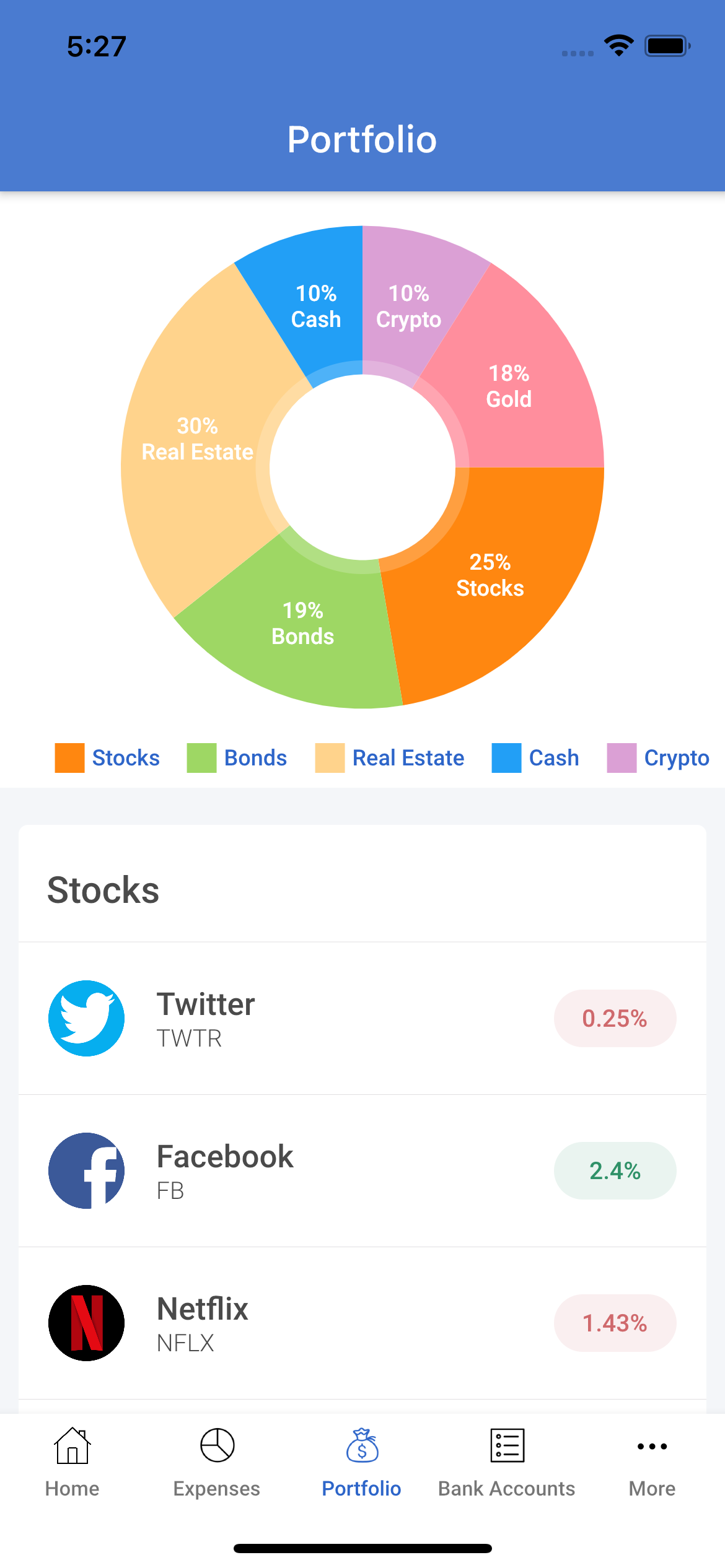Go to the Bank Accounts tab
Screen dimensions: 725x1568
click(507, 1461)
